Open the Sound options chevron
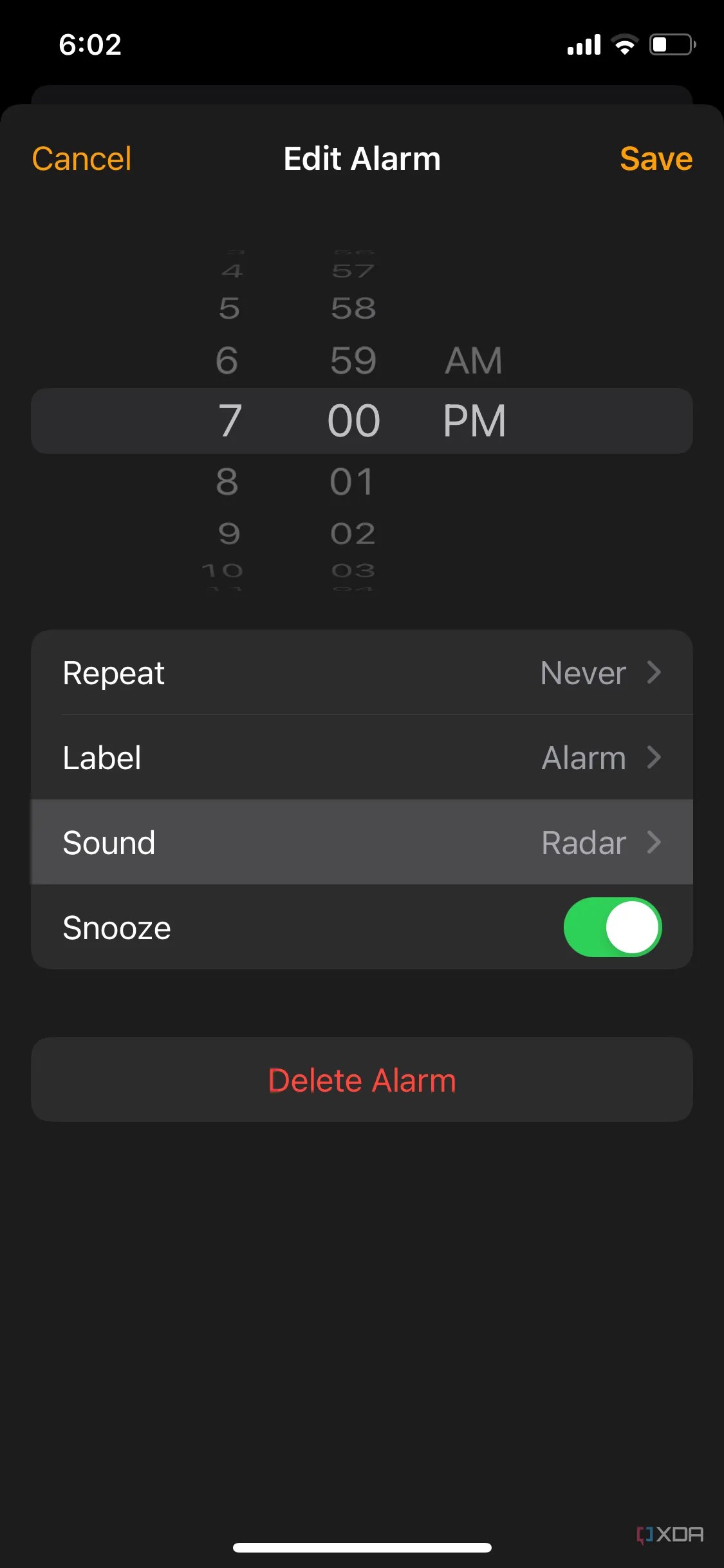Viewport: 724px width, 1568px height. 654,842
